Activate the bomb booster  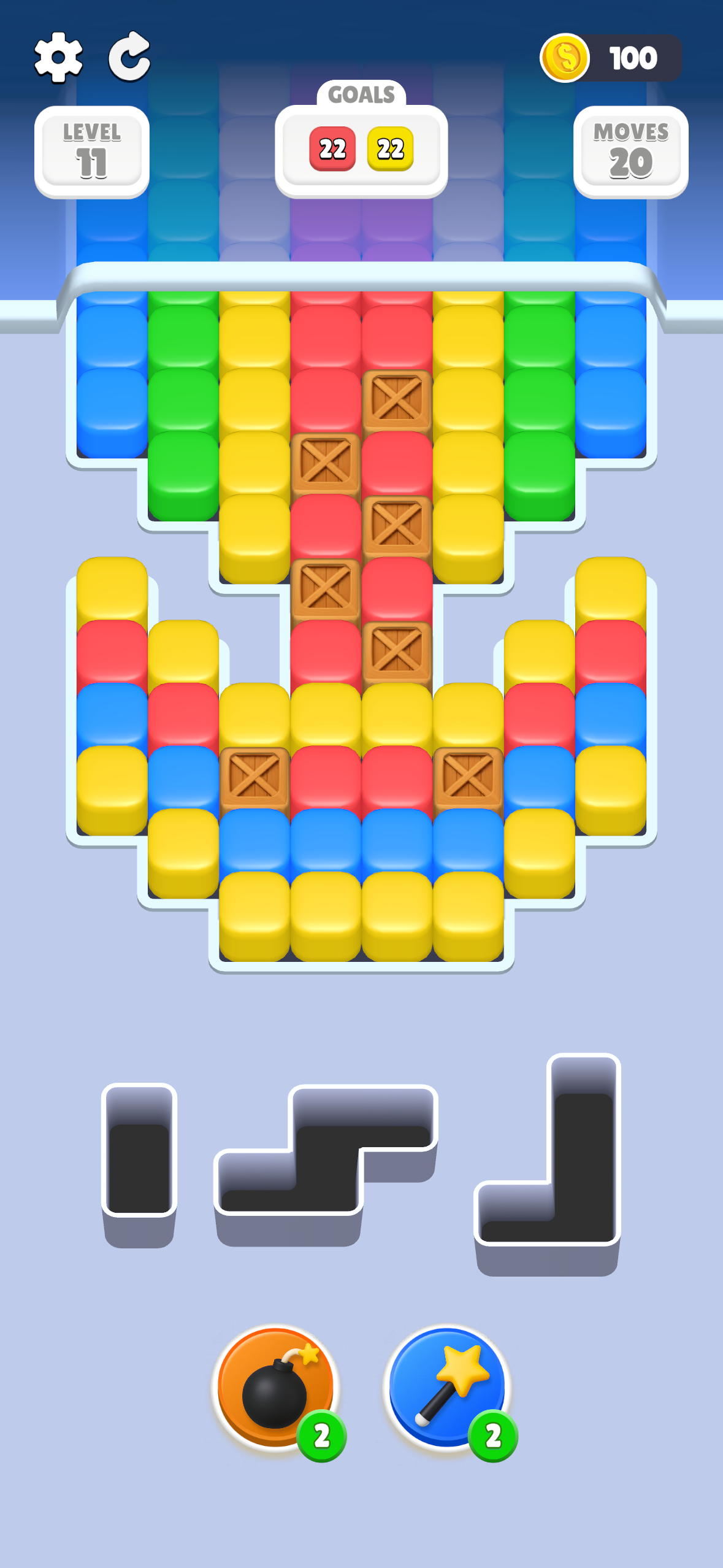tap(276, 1388)
